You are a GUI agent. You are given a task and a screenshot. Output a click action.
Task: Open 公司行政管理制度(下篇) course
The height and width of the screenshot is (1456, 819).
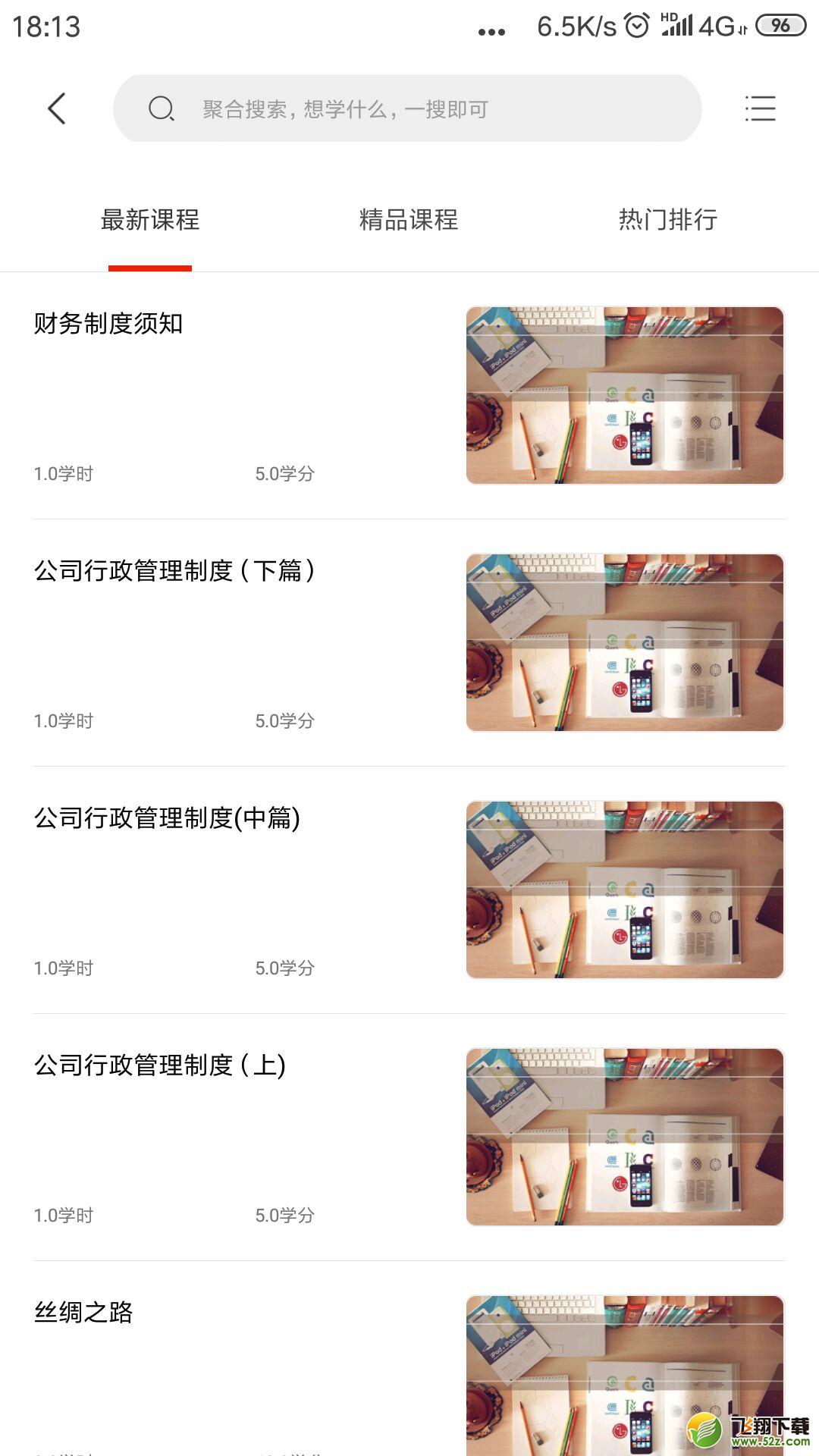(x=409, y=643)
